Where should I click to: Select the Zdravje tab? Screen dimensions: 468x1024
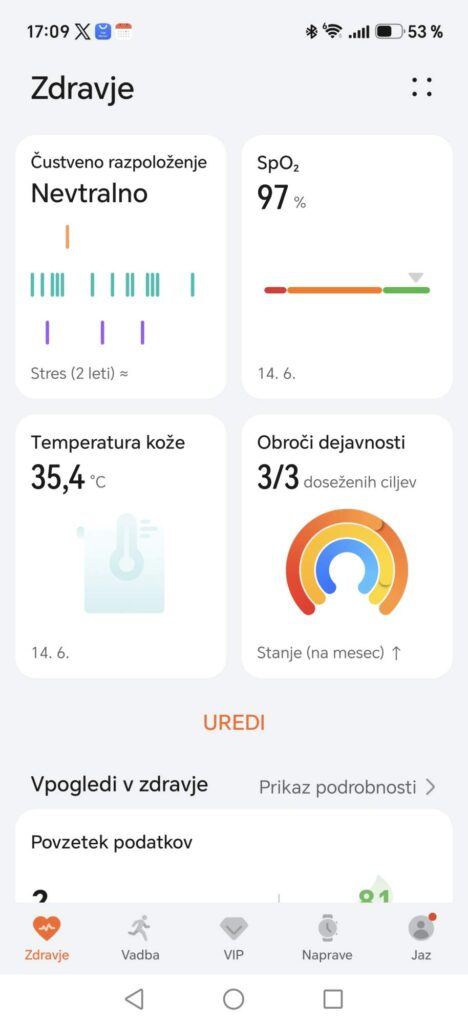[x=47, y=938]
